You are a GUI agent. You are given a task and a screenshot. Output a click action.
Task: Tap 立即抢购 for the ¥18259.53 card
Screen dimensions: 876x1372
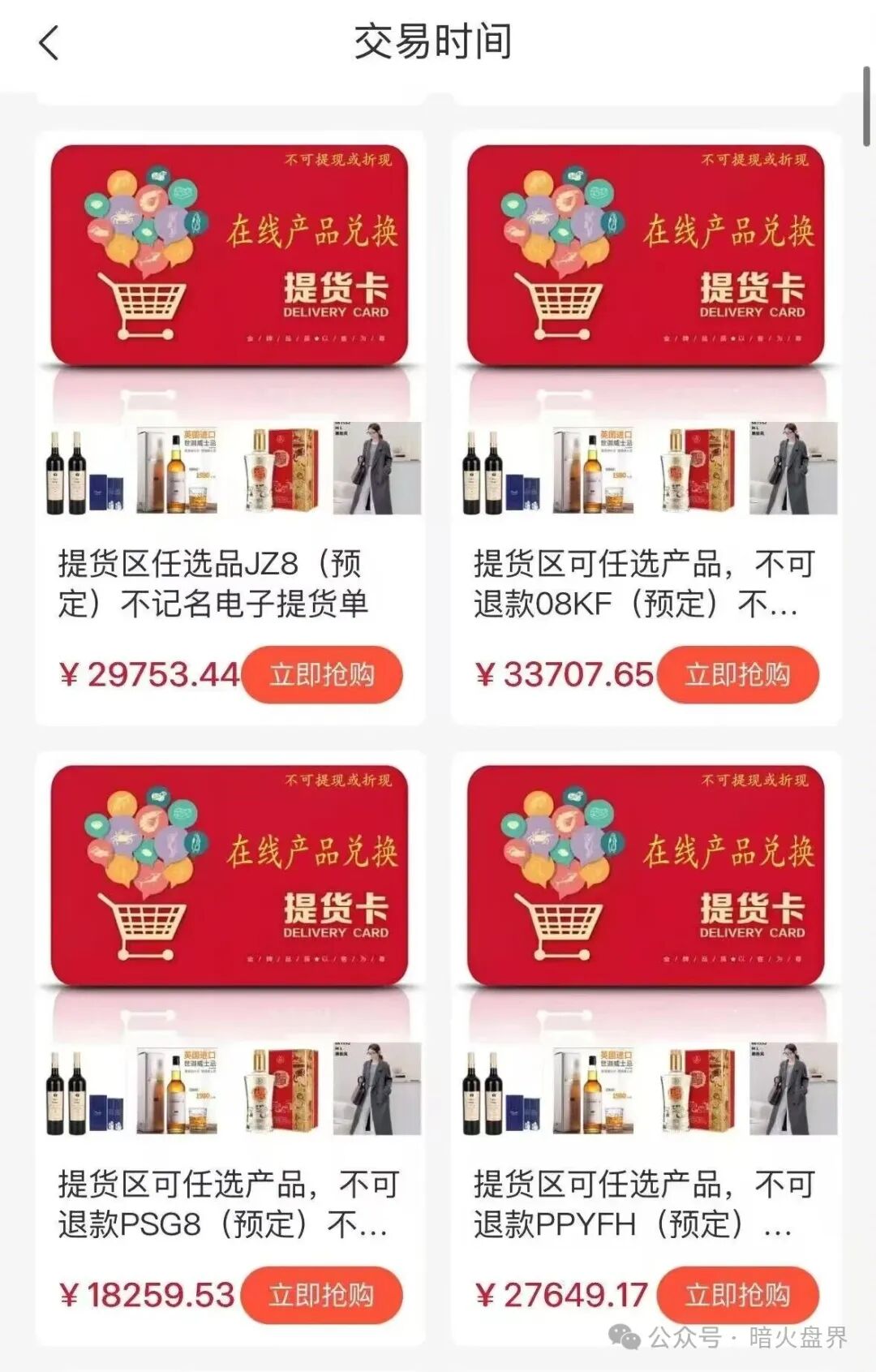point(322,1295)
